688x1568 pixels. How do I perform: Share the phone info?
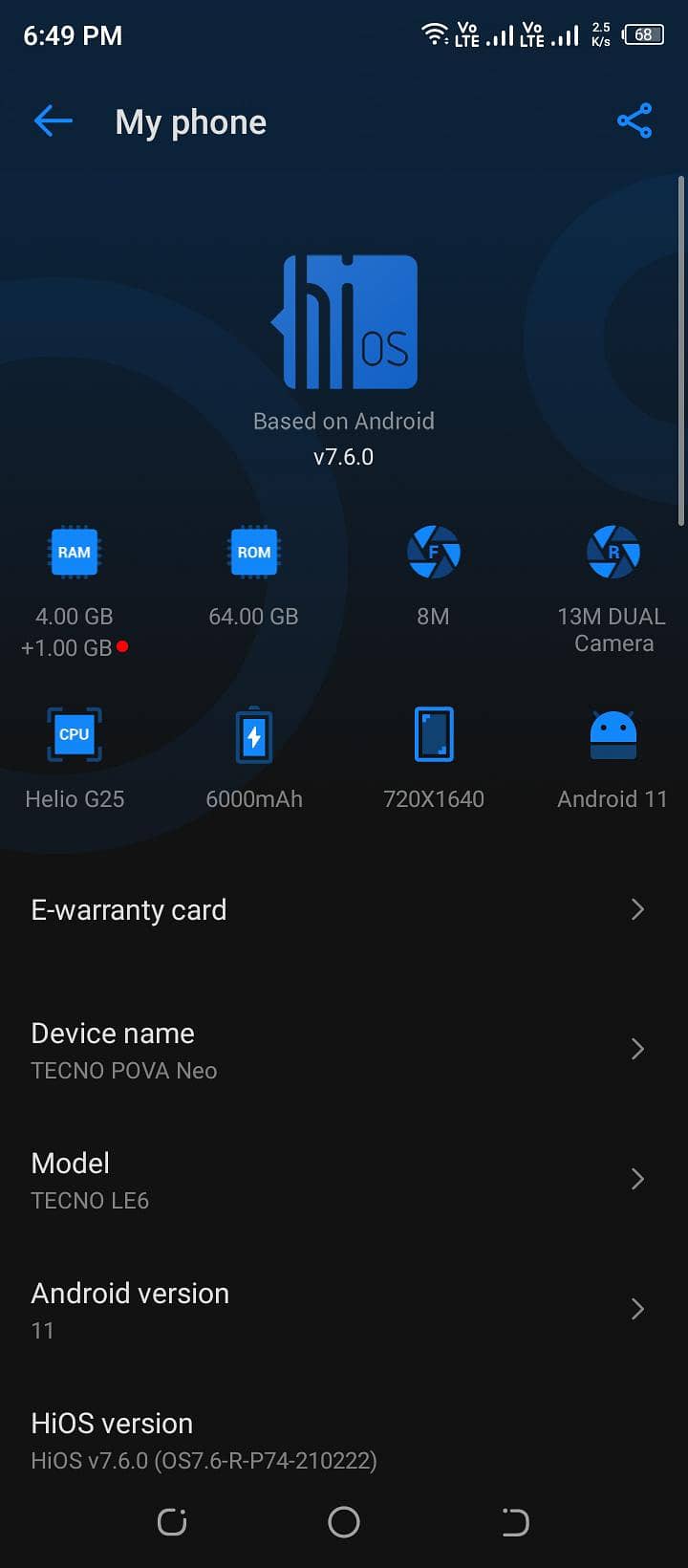tap(634, 120)
